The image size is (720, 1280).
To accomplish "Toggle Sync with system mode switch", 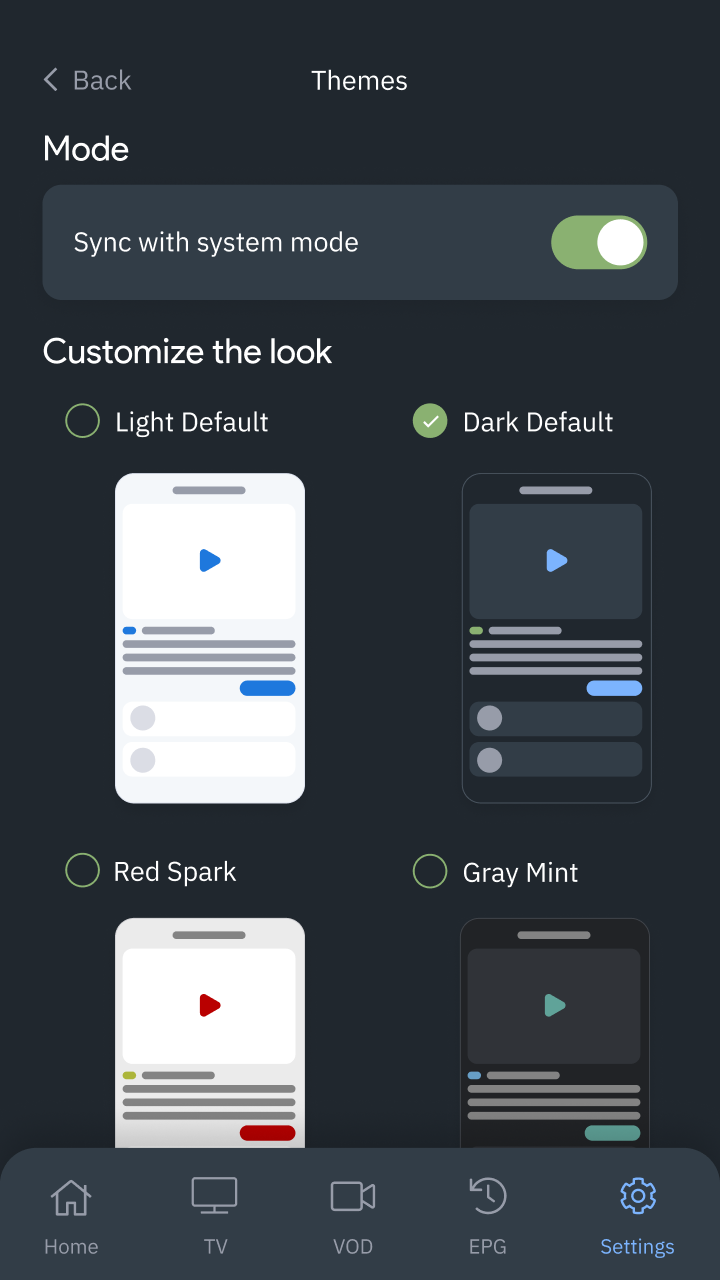I will (x=599, y=243).
